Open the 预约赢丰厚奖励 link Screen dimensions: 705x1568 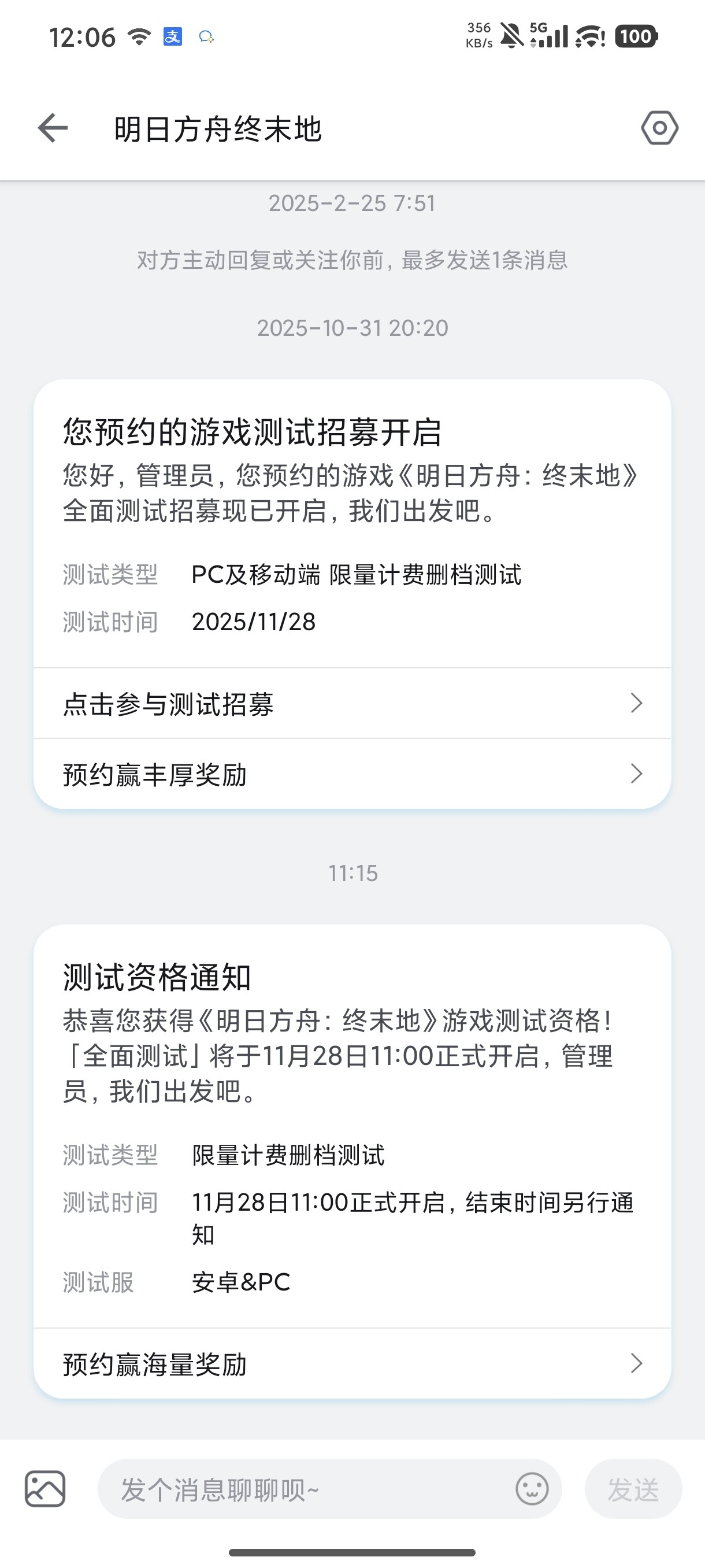pos(154,774)
